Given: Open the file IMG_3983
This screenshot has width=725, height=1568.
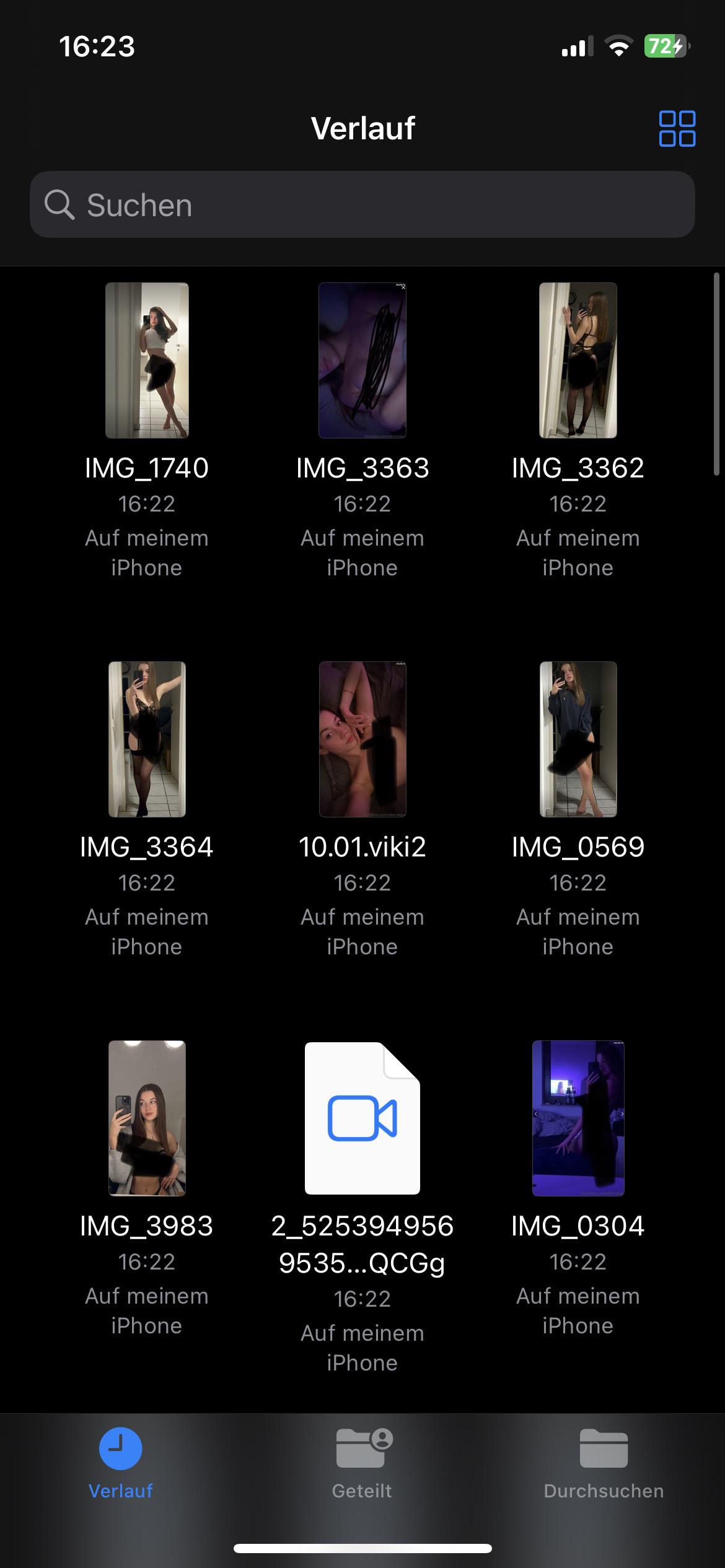Looking at the screenshot, I should (147, 1118).
